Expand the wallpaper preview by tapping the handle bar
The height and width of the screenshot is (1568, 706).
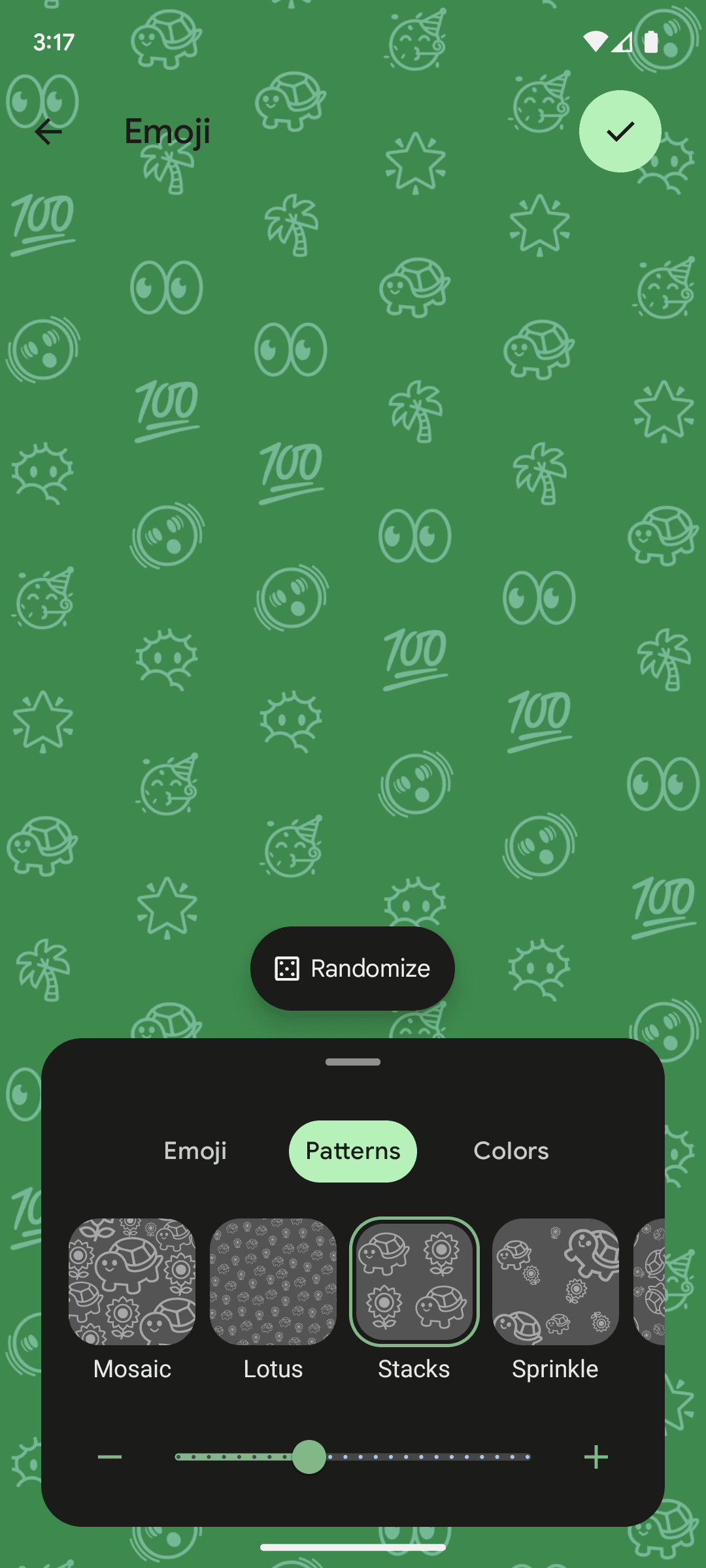click(352, 1062)
